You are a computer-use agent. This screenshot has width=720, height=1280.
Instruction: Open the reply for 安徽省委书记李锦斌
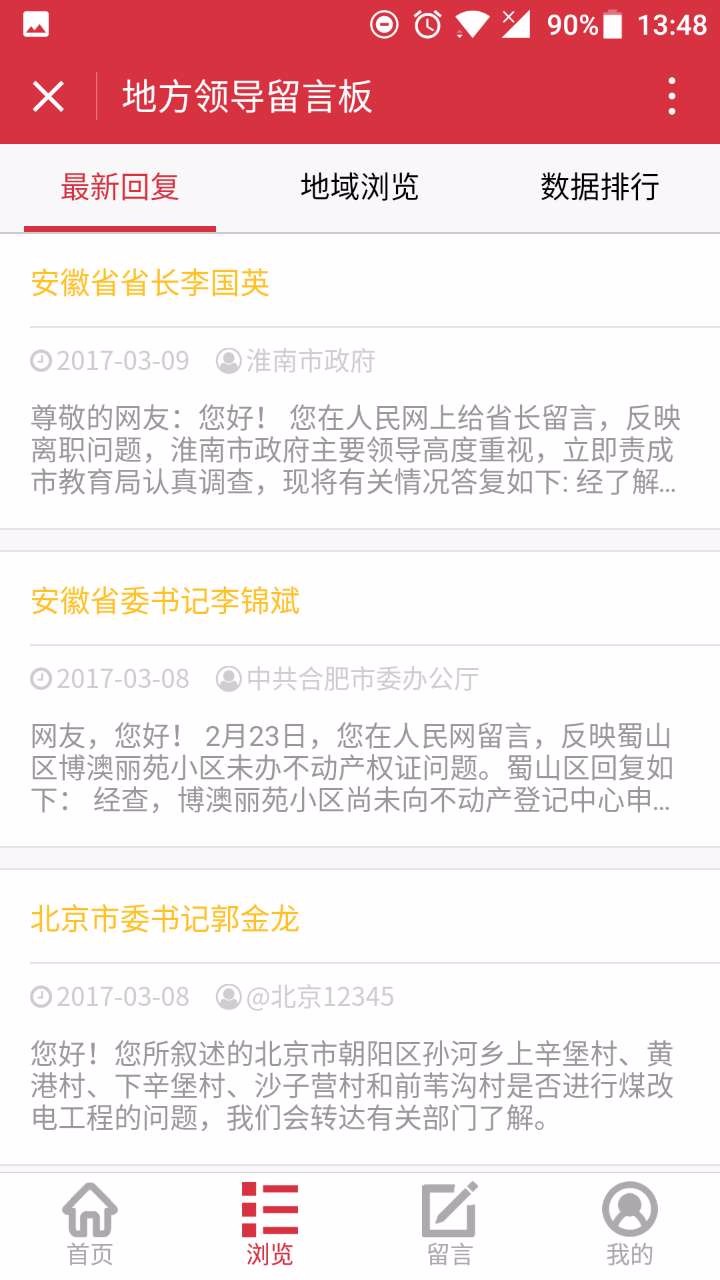point(165,601)
